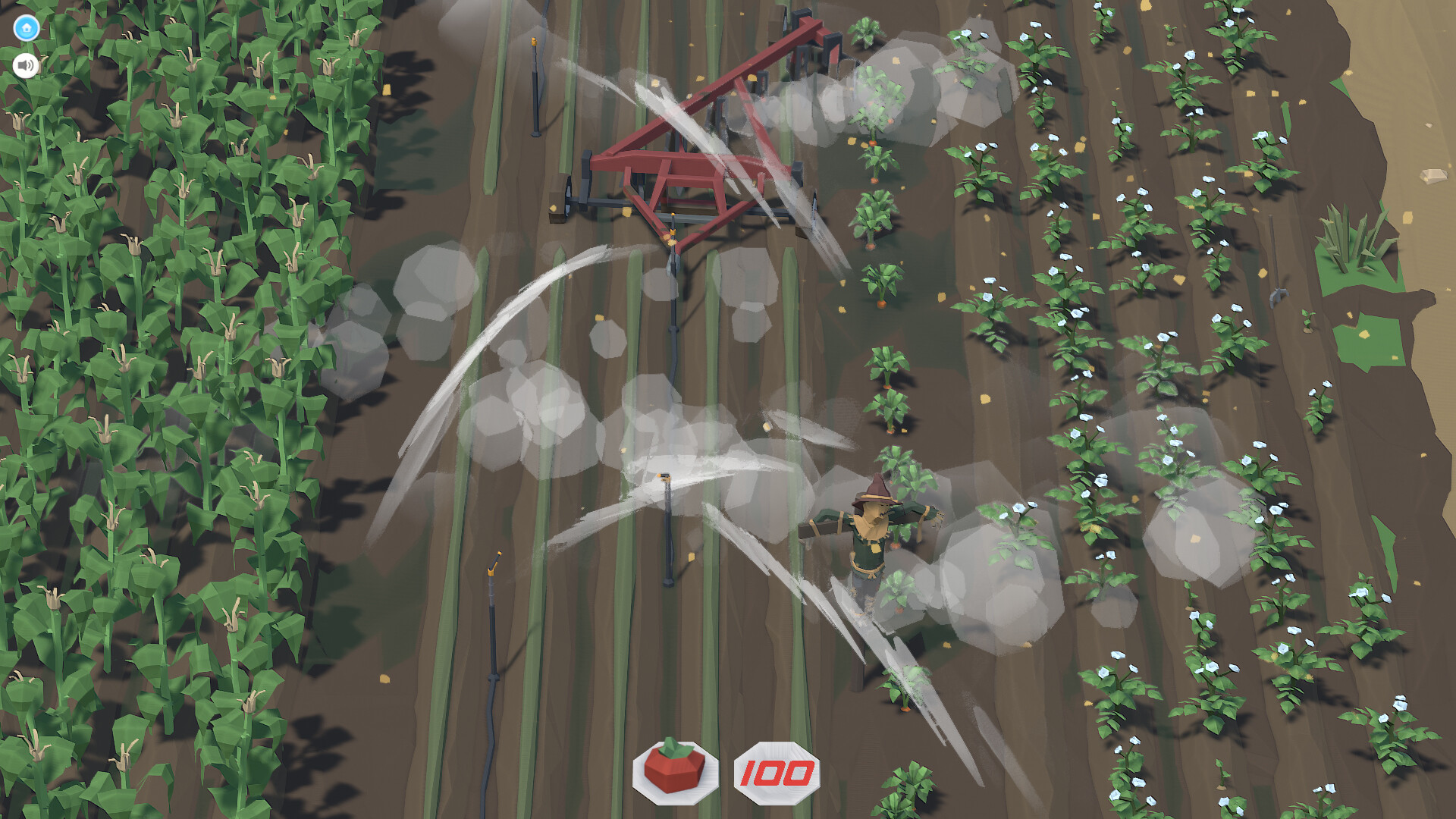Mute the game sound
Viewport: 1456px width, 819px height.
click(x=26, y=66)
